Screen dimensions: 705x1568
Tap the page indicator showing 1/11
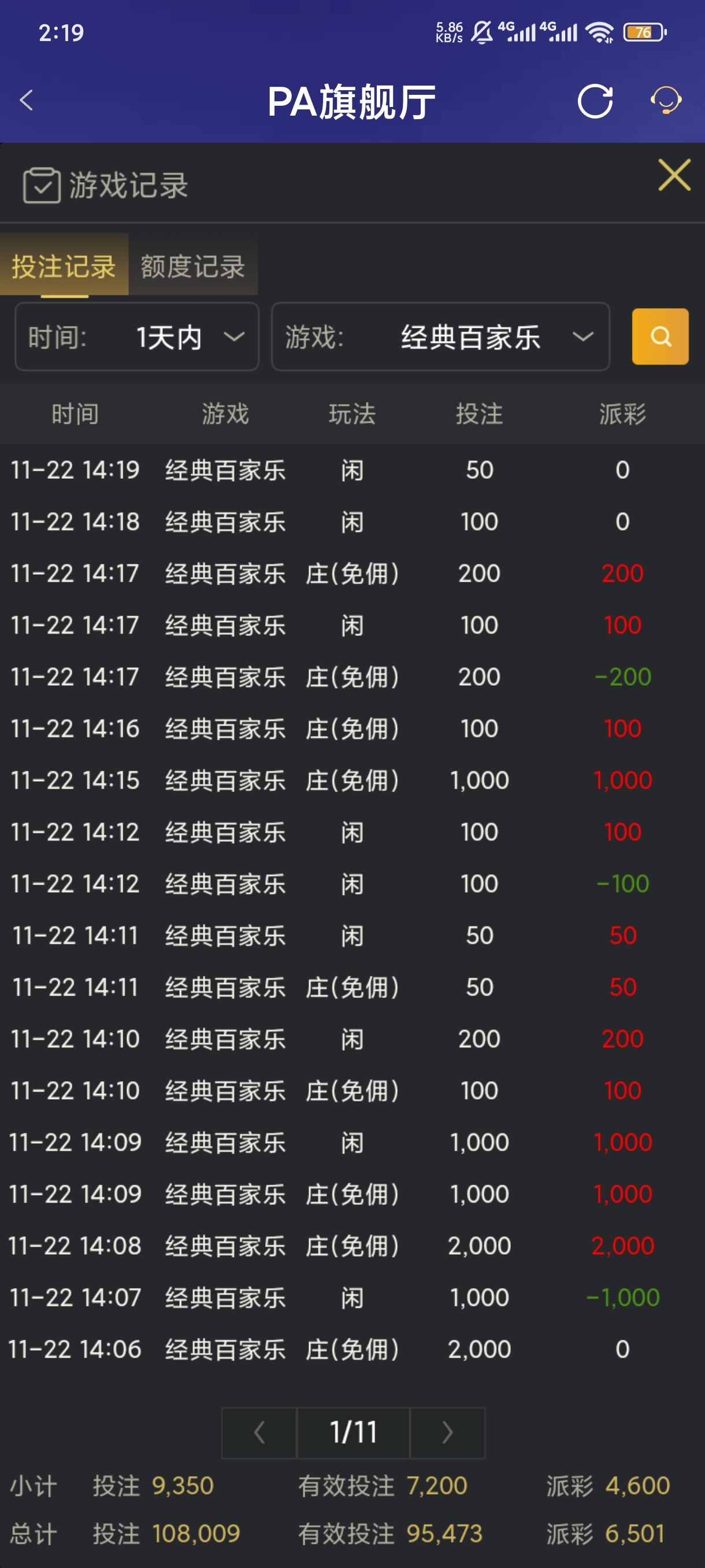click(x=353, y=1433)
